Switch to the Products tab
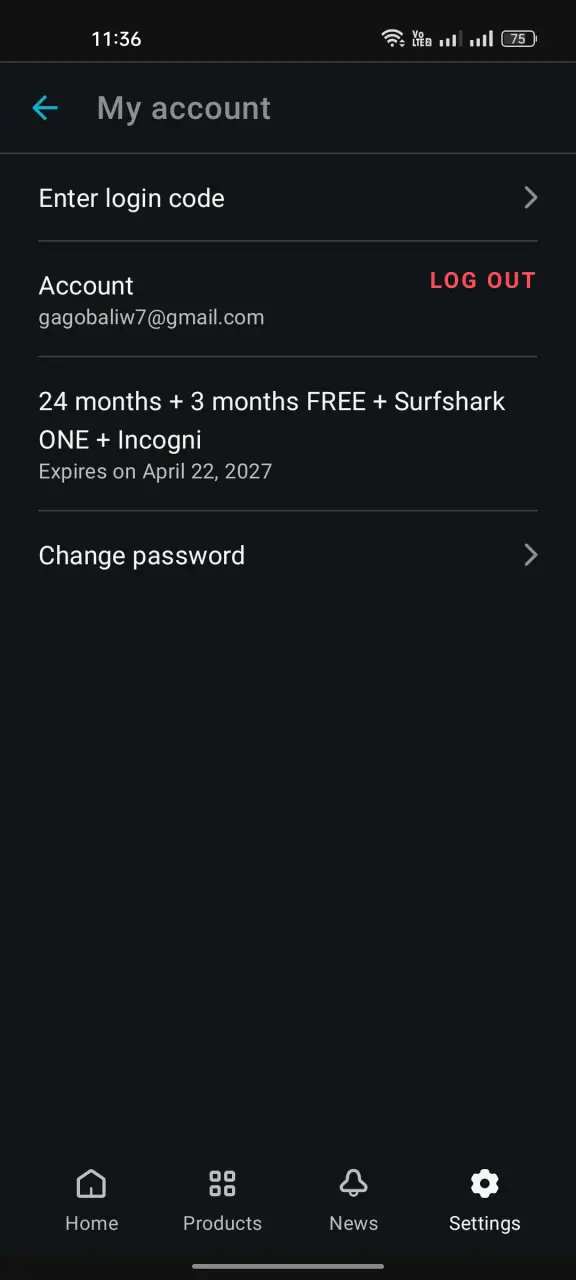Viewport: 576px width, 1280px height. [x=222, y=1201]
